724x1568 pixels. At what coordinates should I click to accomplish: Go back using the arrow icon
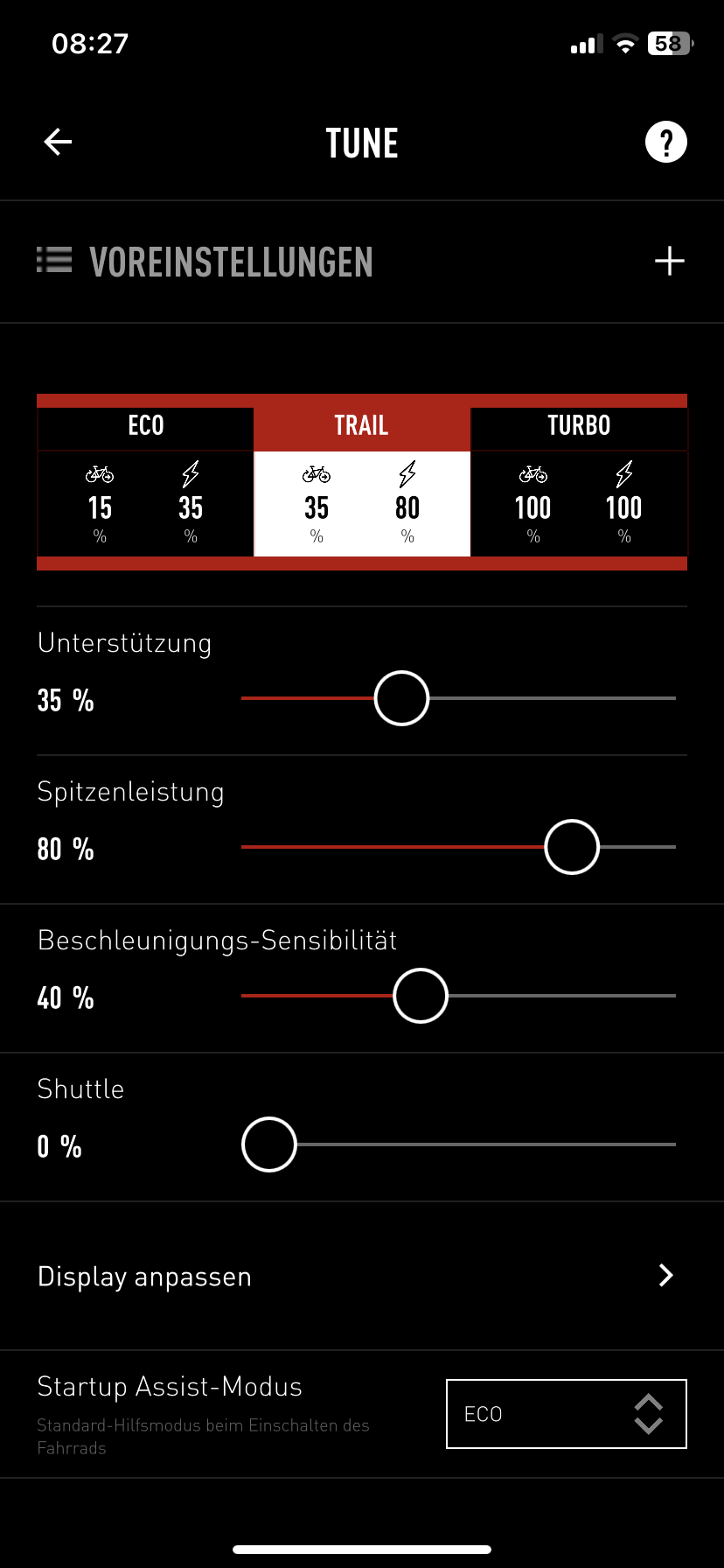click(x=58, y=142)
